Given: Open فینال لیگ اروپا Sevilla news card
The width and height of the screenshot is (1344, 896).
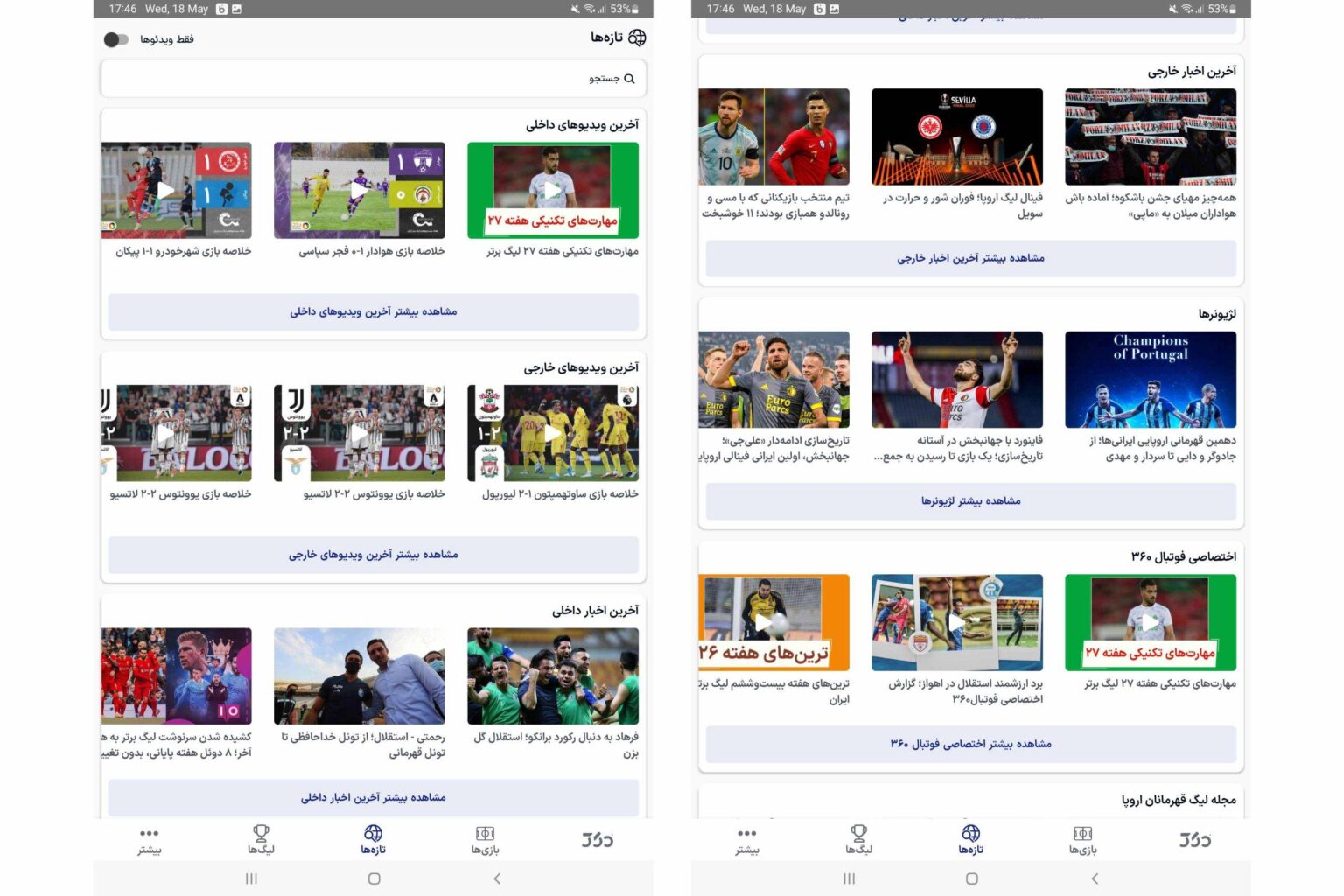Looking at the screenshot, I should coord(957,136).
